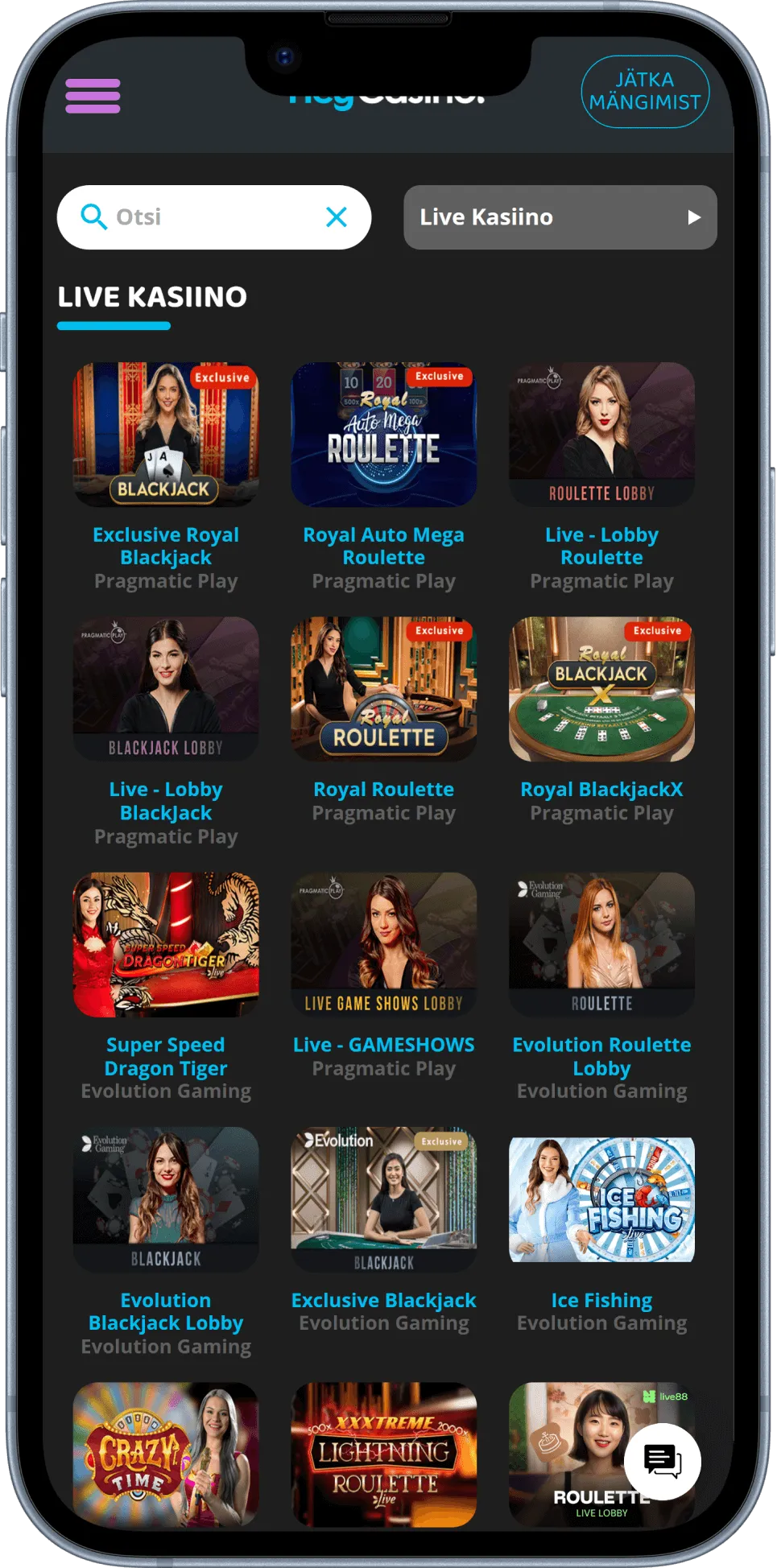Launch Super Speed Dragon Tiger
The image size is (777, 1568).
(x=166, y=944)
